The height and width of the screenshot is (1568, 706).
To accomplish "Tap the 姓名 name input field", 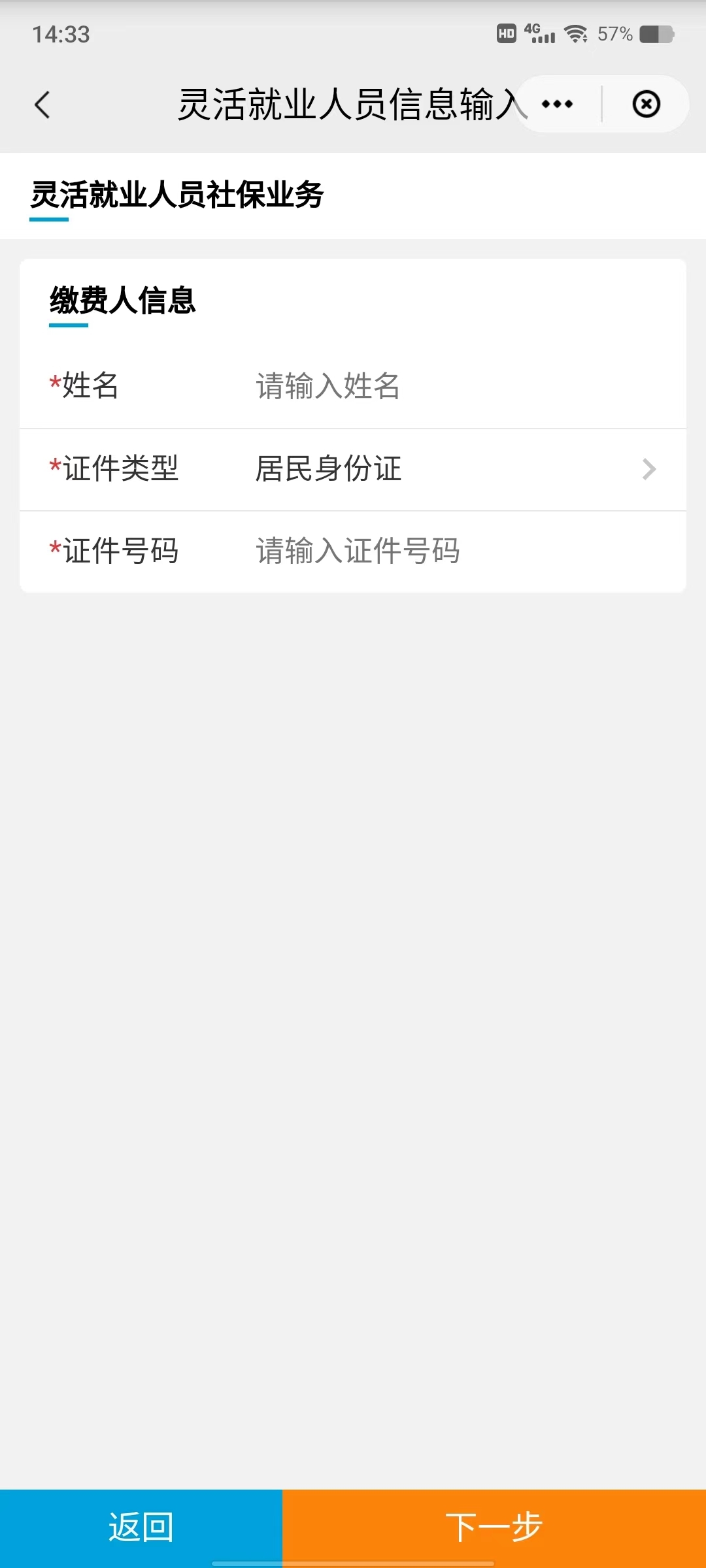I will tap(458, 386).
